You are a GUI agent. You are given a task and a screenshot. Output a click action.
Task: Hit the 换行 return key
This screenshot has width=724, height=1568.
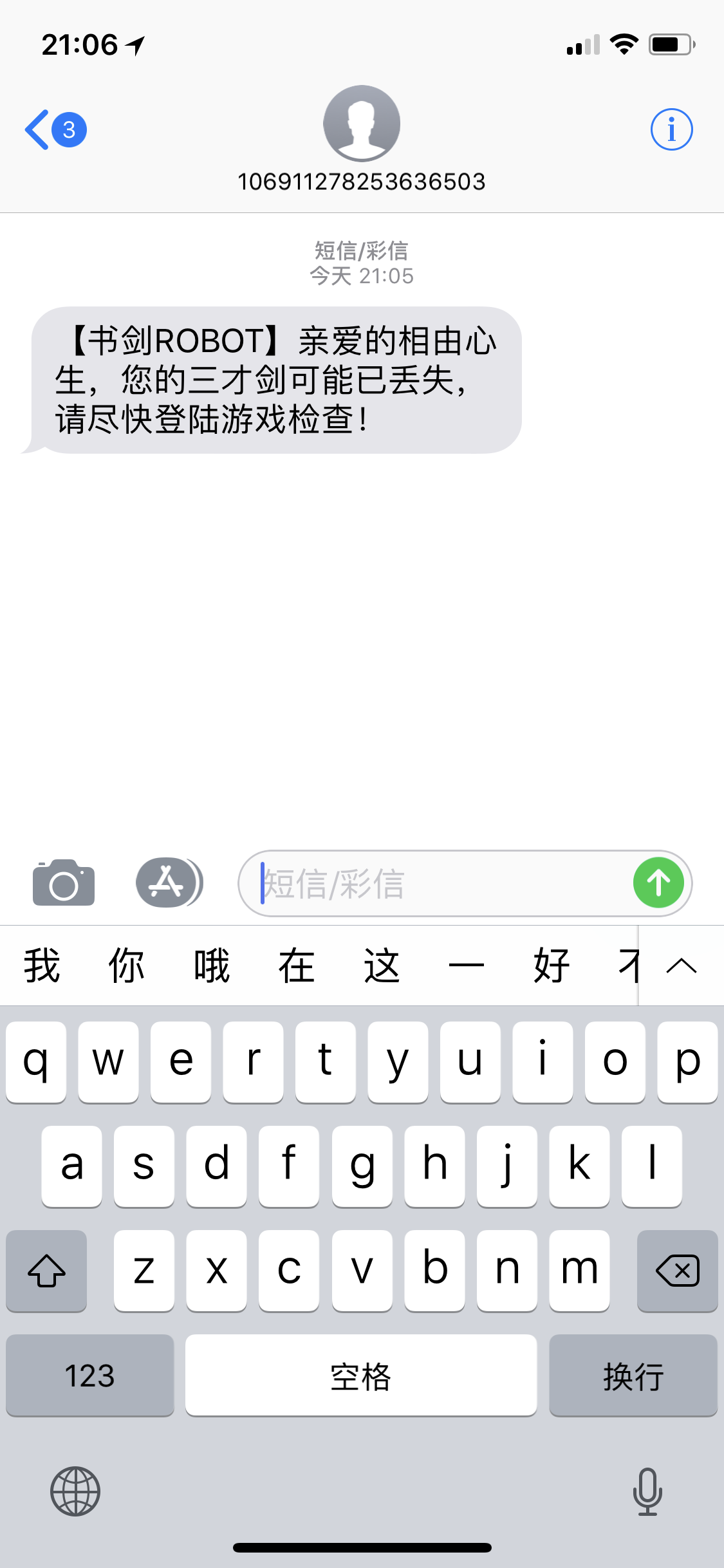point(633,1375)
